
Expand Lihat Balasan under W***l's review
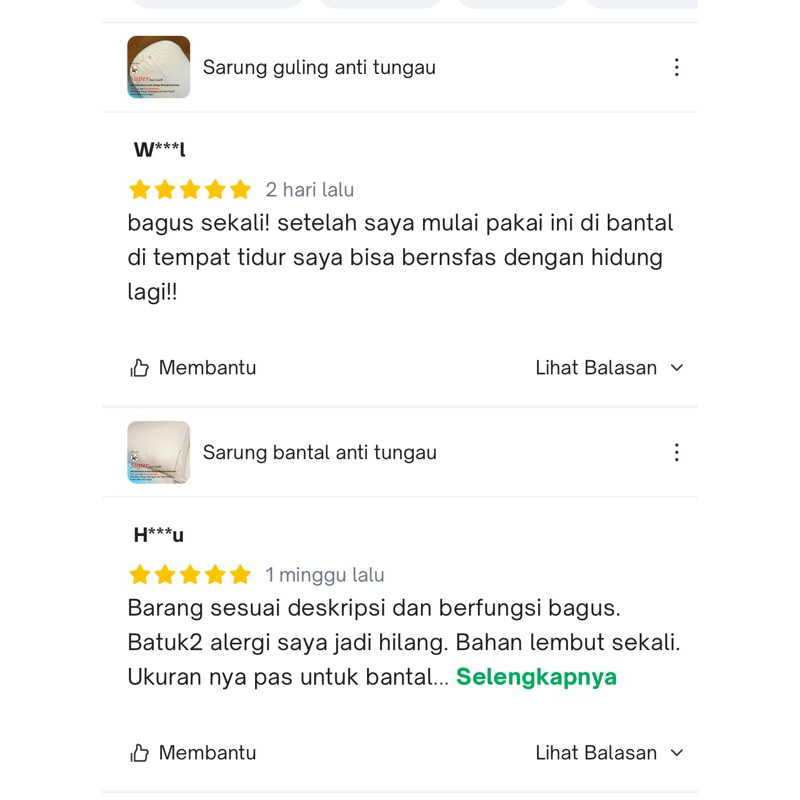tap(609, 368)
